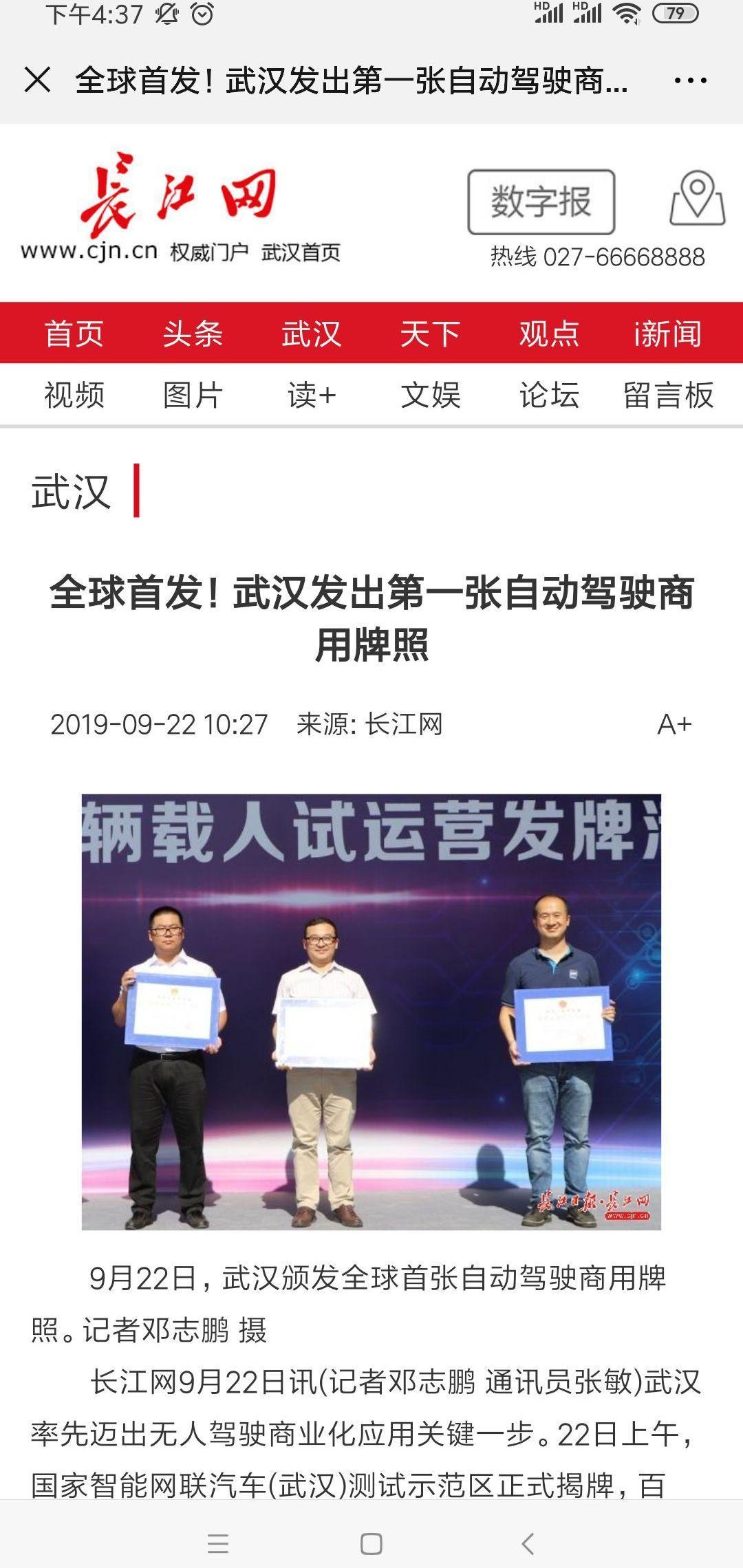Image resolution: width=743 pixels, height=1568 pixels.
Task: Open the 读+ section
Action: pyautogui.click(x=311, y=395)
